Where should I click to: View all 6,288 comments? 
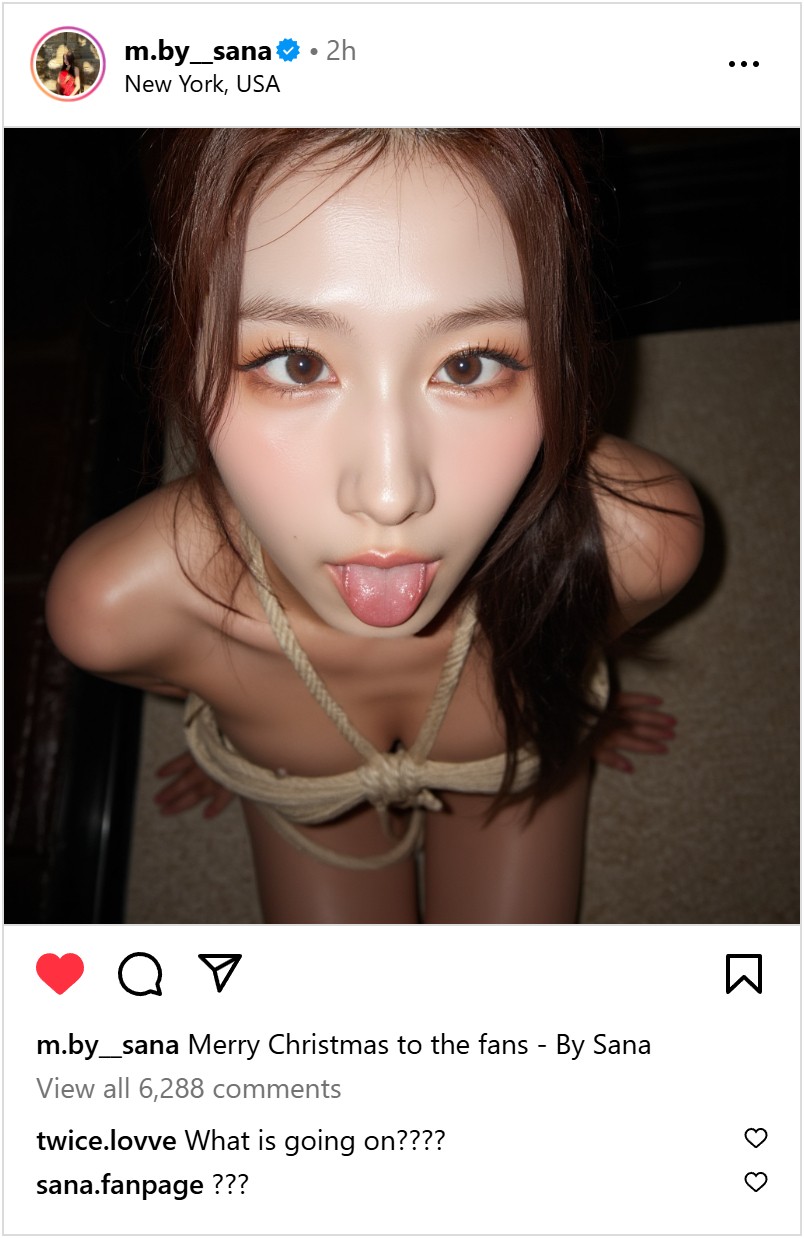189,1089
